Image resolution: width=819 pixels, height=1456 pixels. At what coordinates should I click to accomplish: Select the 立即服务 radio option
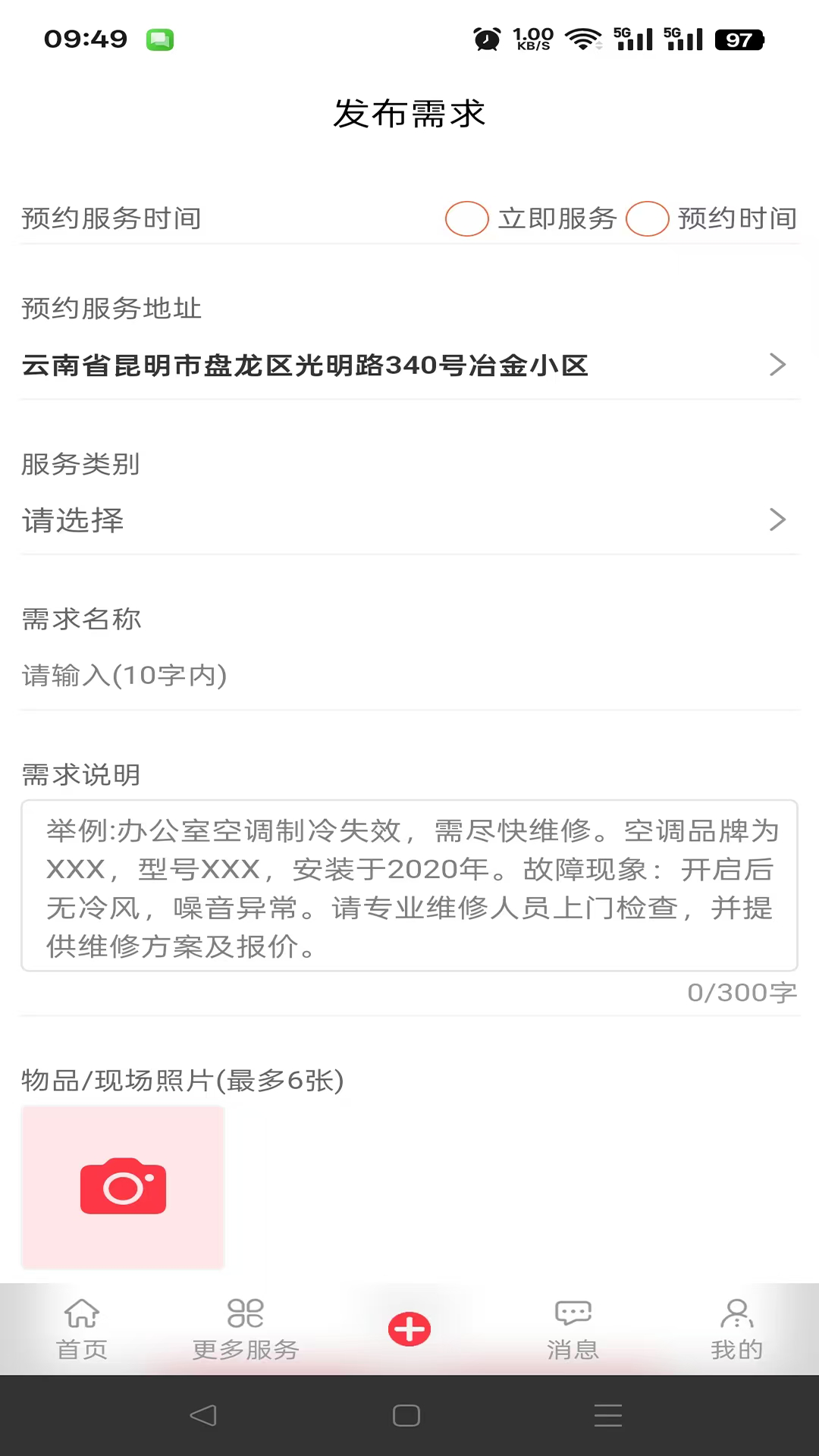pos(467,218)
